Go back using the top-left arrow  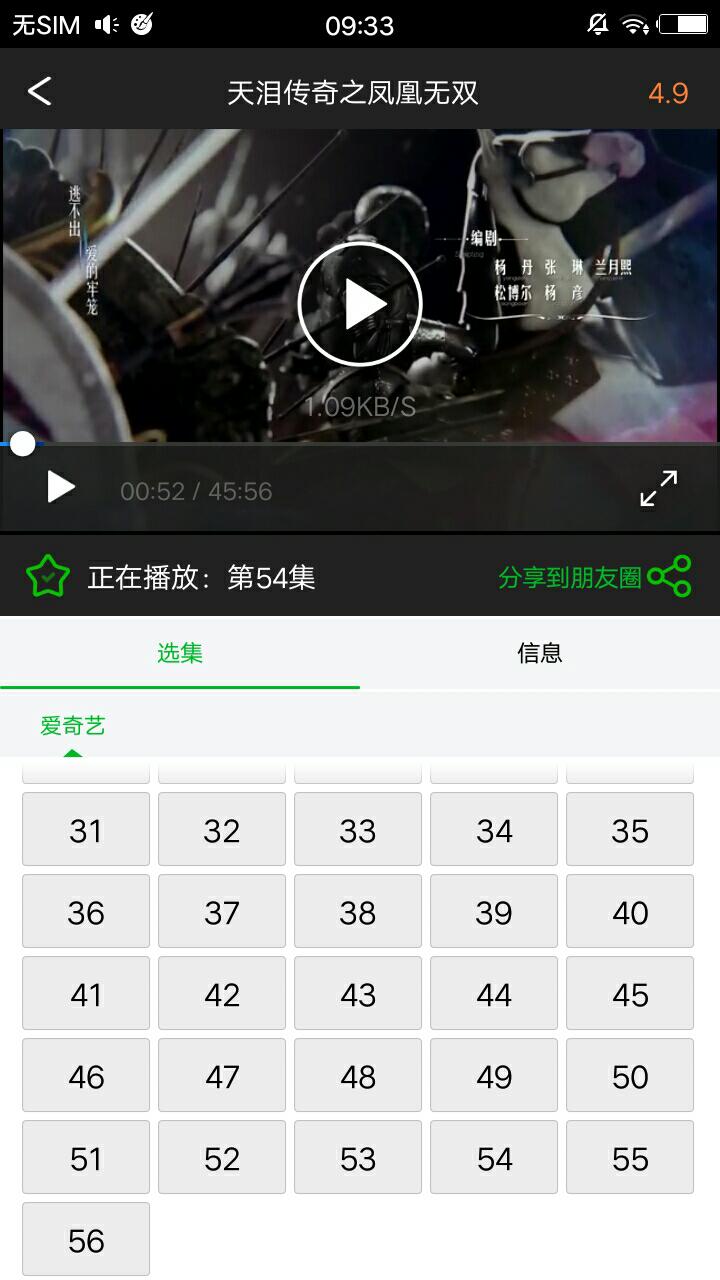pyautogui.click(x=40, y=92)
